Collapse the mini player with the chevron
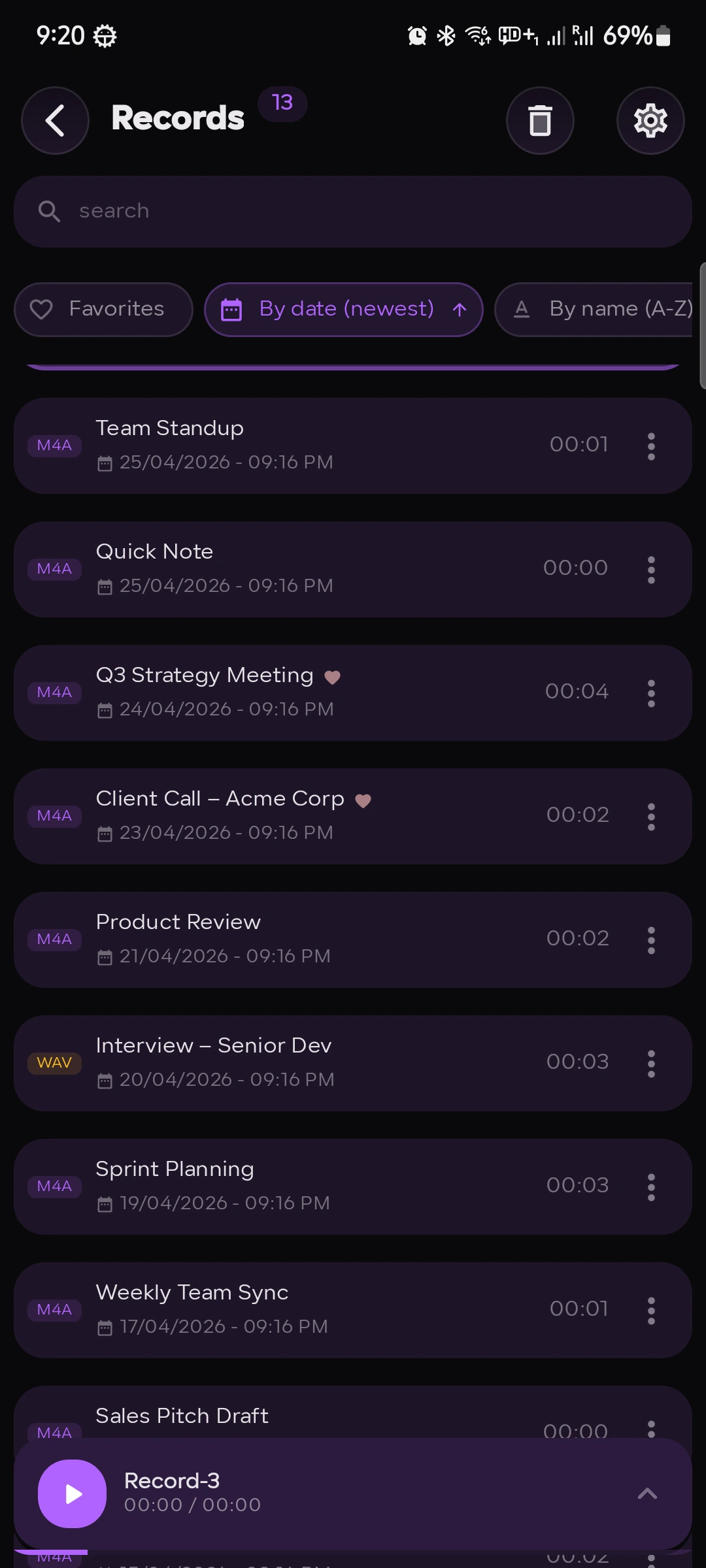Screen dimensions: 706x1568 (647, 1494)
